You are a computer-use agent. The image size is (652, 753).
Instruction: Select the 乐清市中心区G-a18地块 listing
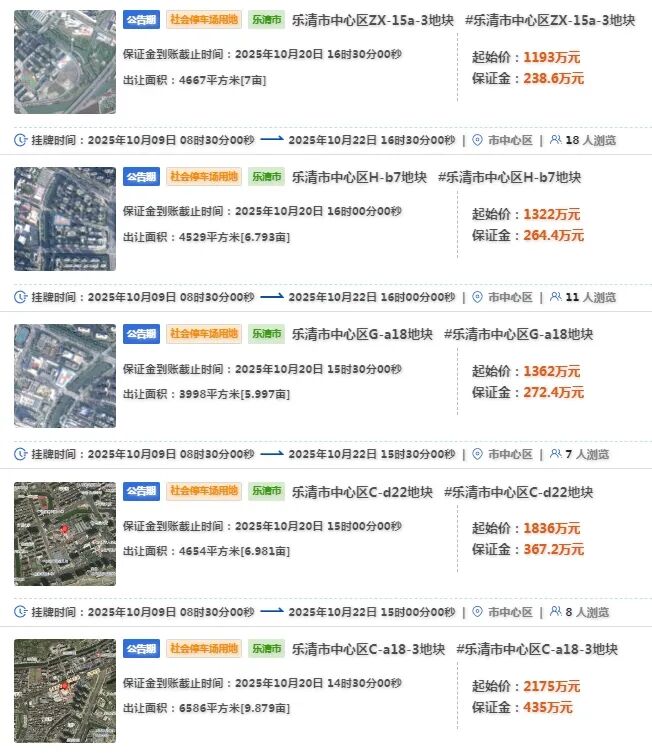(362, 334)
